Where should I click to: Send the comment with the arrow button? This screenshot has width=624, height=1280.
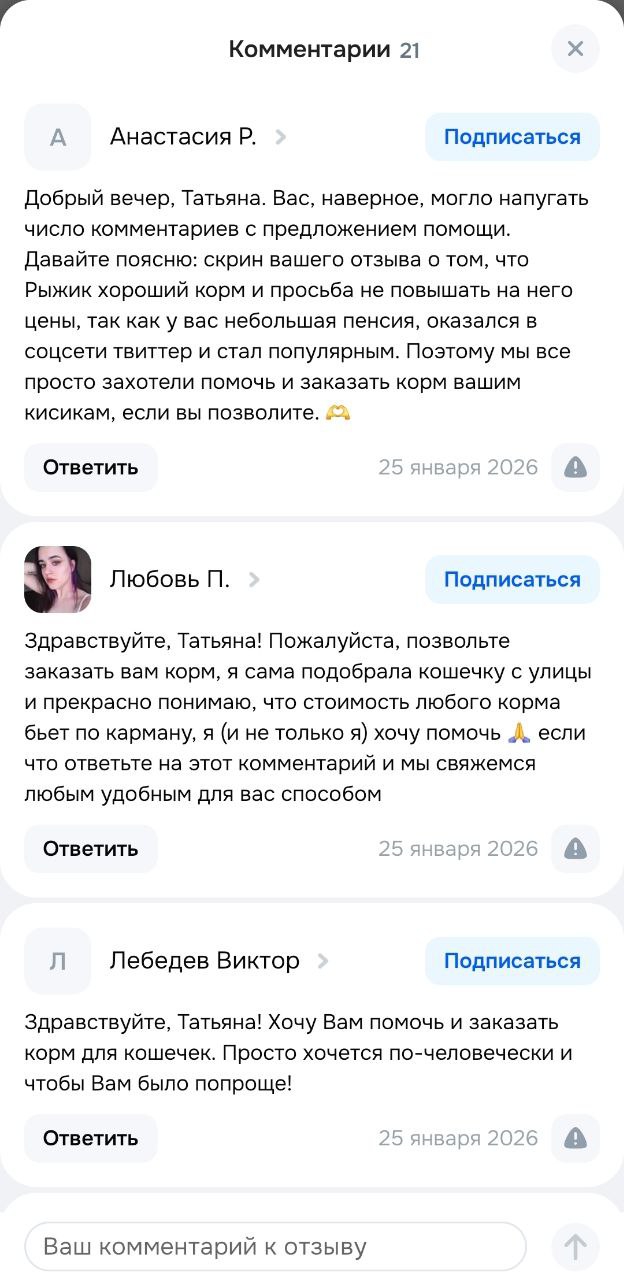click(575, 1247)
